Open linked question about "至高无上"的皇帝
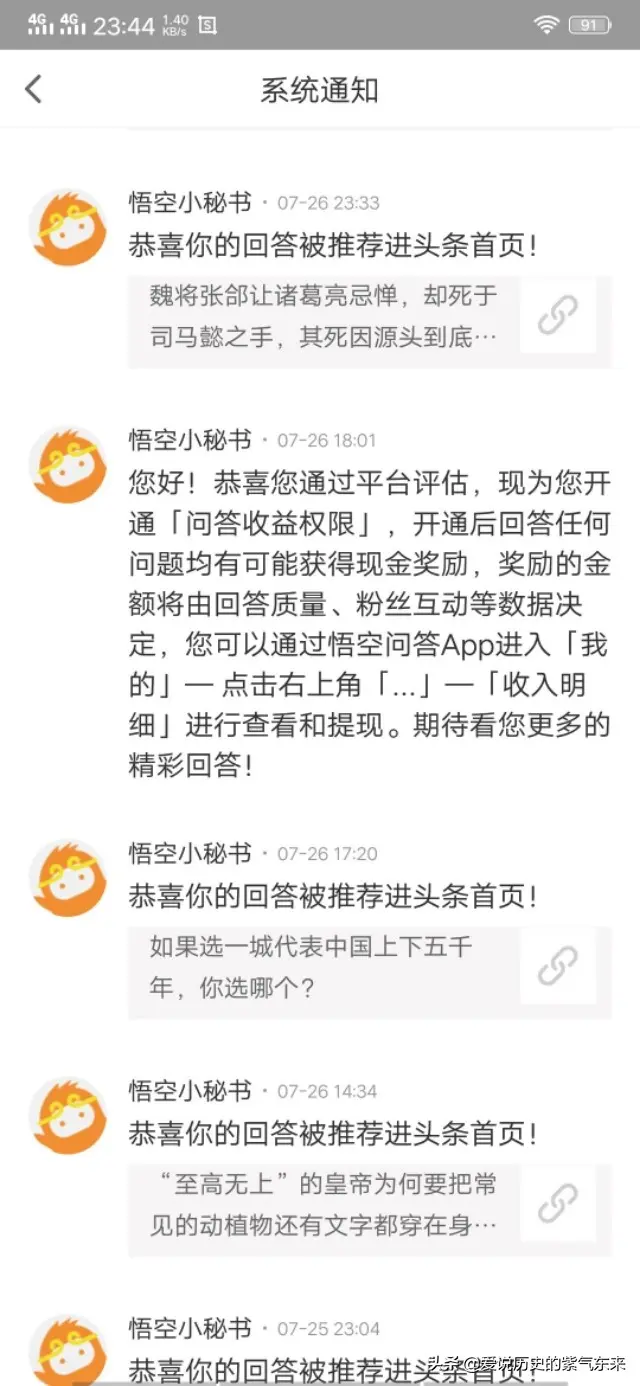 (x=369, y=1205)
